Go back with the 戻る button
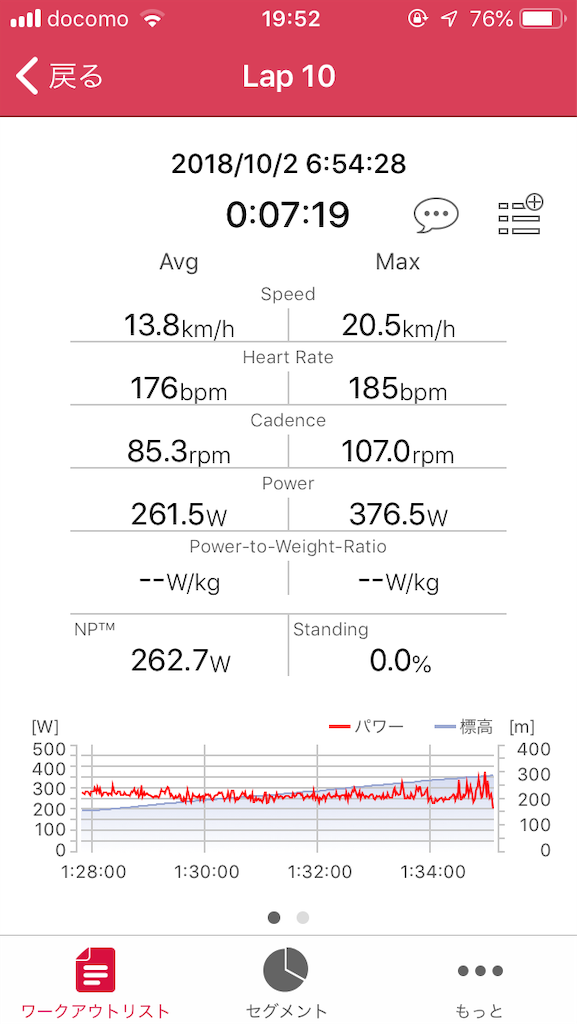Image resolution: width=577 pixels, height=1024 pixels. (59, 76)
